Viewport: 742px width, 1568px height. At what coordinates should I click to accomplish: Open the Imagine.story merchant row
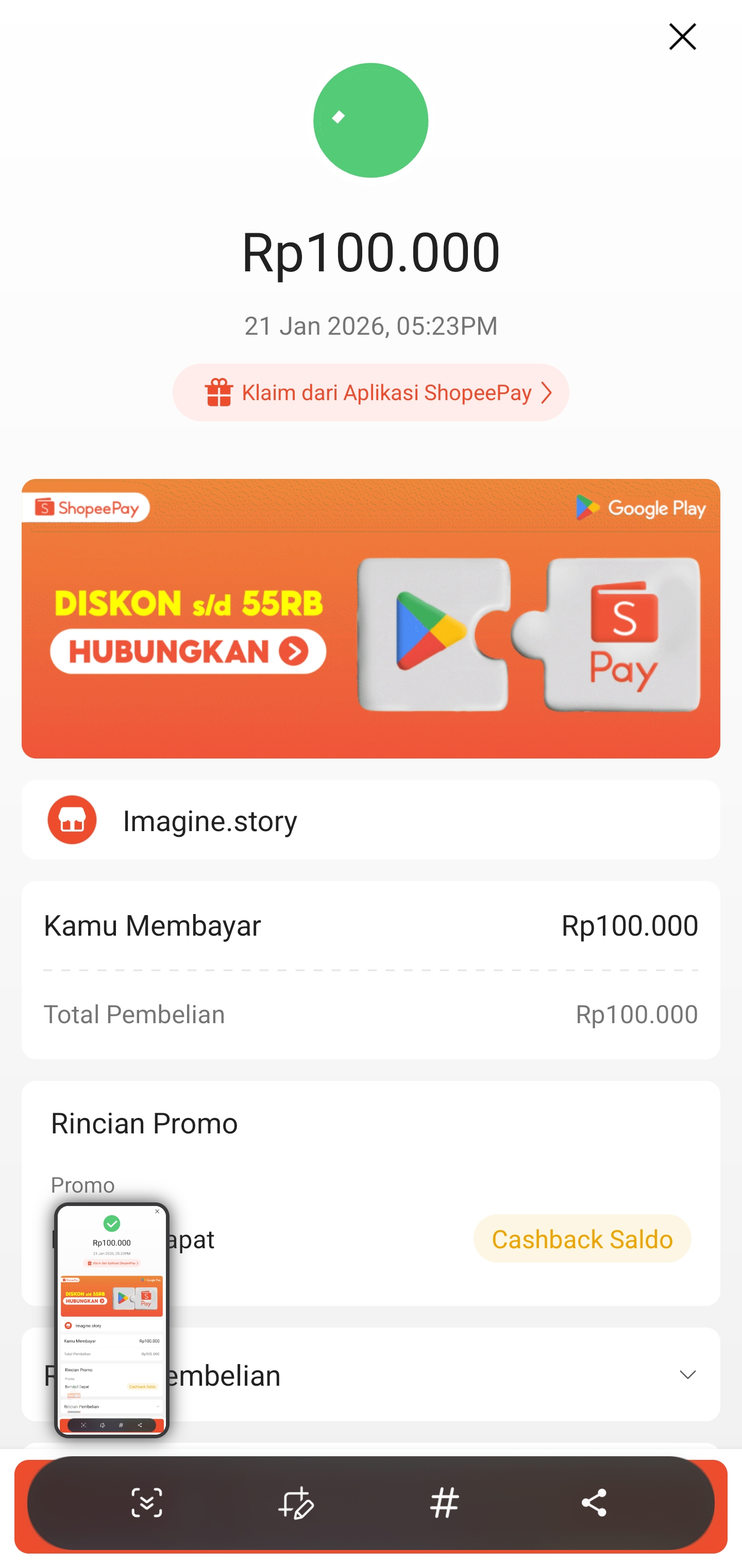pyautogui.click(x=370, y=820)
